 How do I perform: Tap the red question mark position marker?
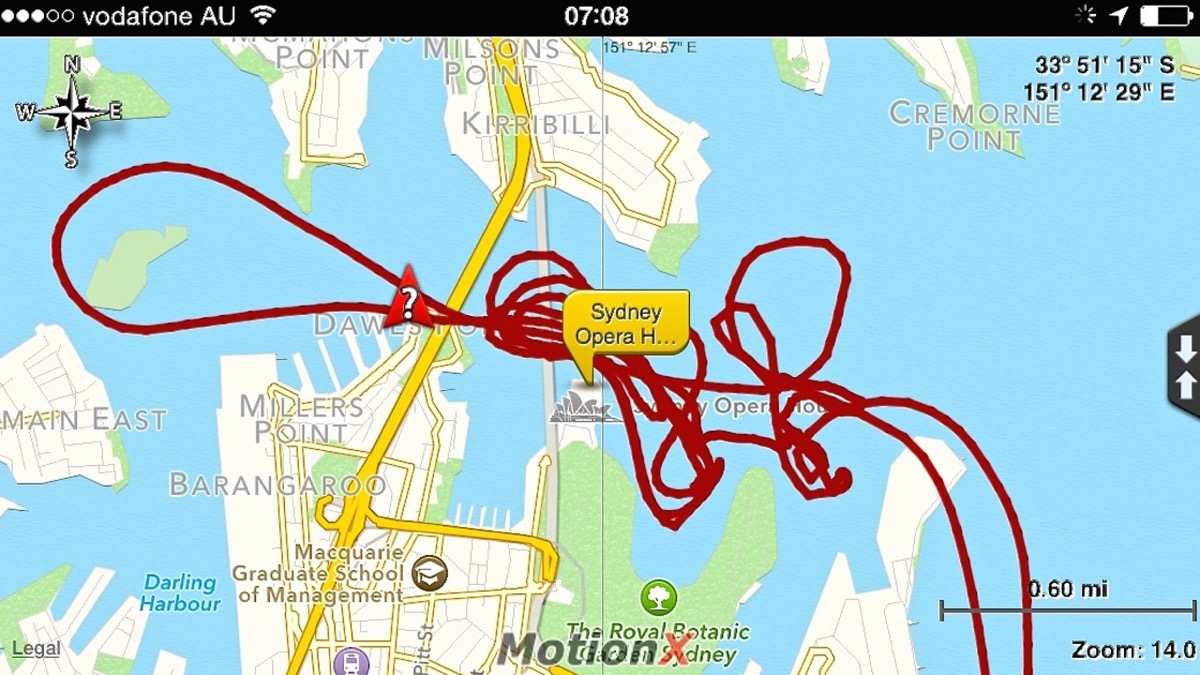[408, 300]
